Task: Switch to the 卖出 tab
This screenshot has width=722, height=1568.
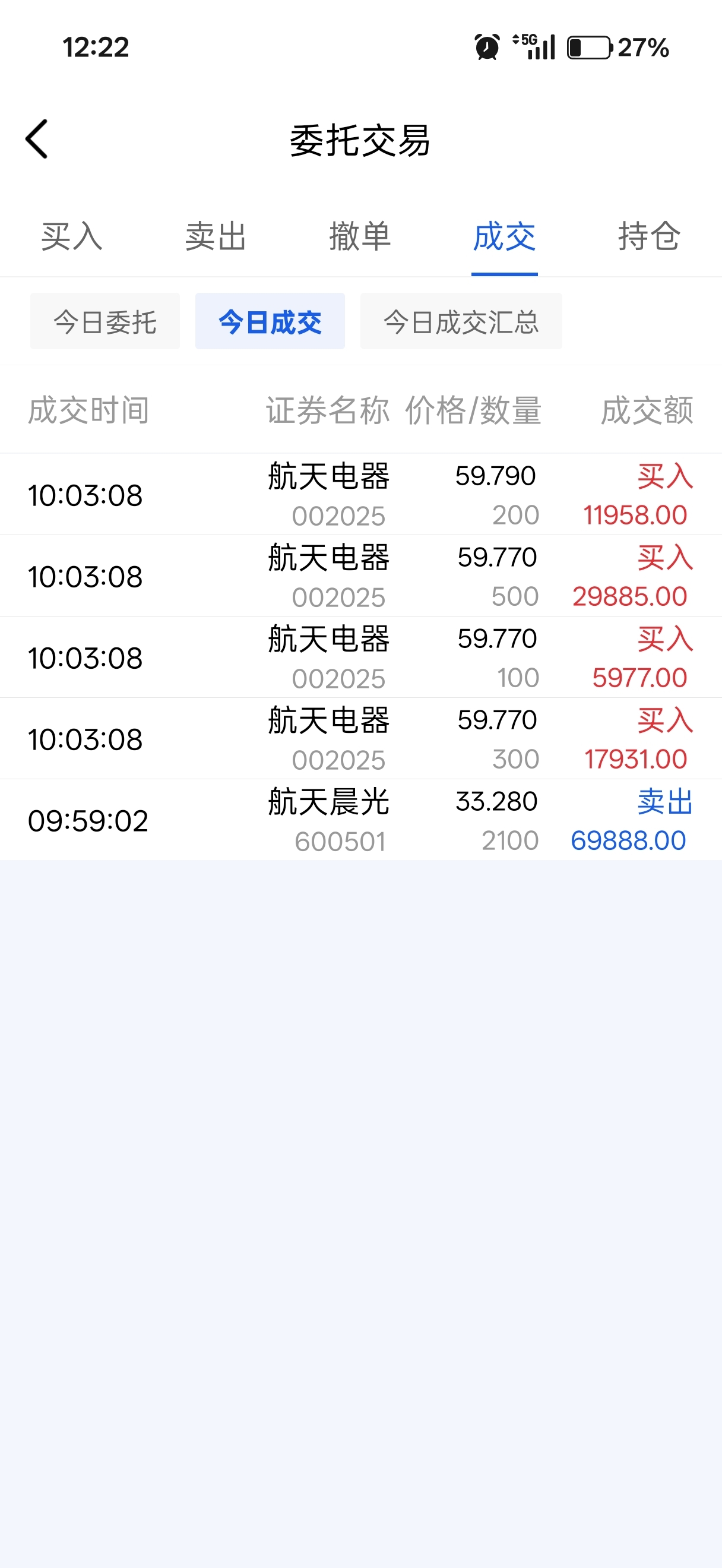Action: pos(216,236)
